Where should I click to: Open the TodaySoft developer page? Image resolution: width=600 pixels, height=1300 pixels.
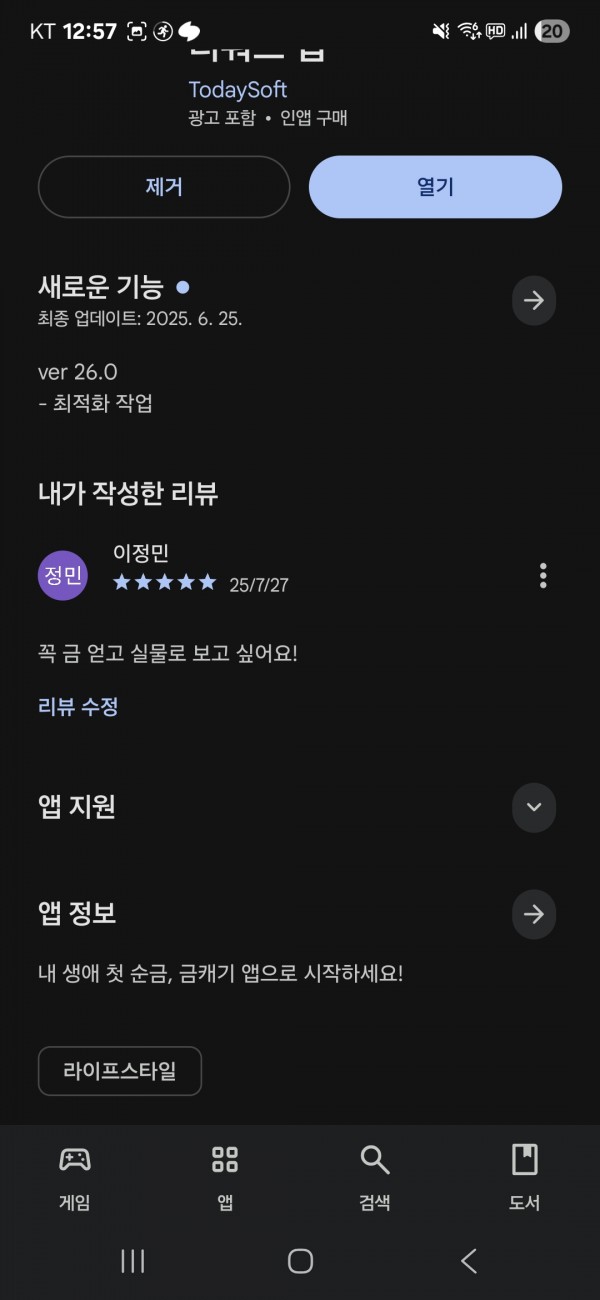[x=238, y=89]
